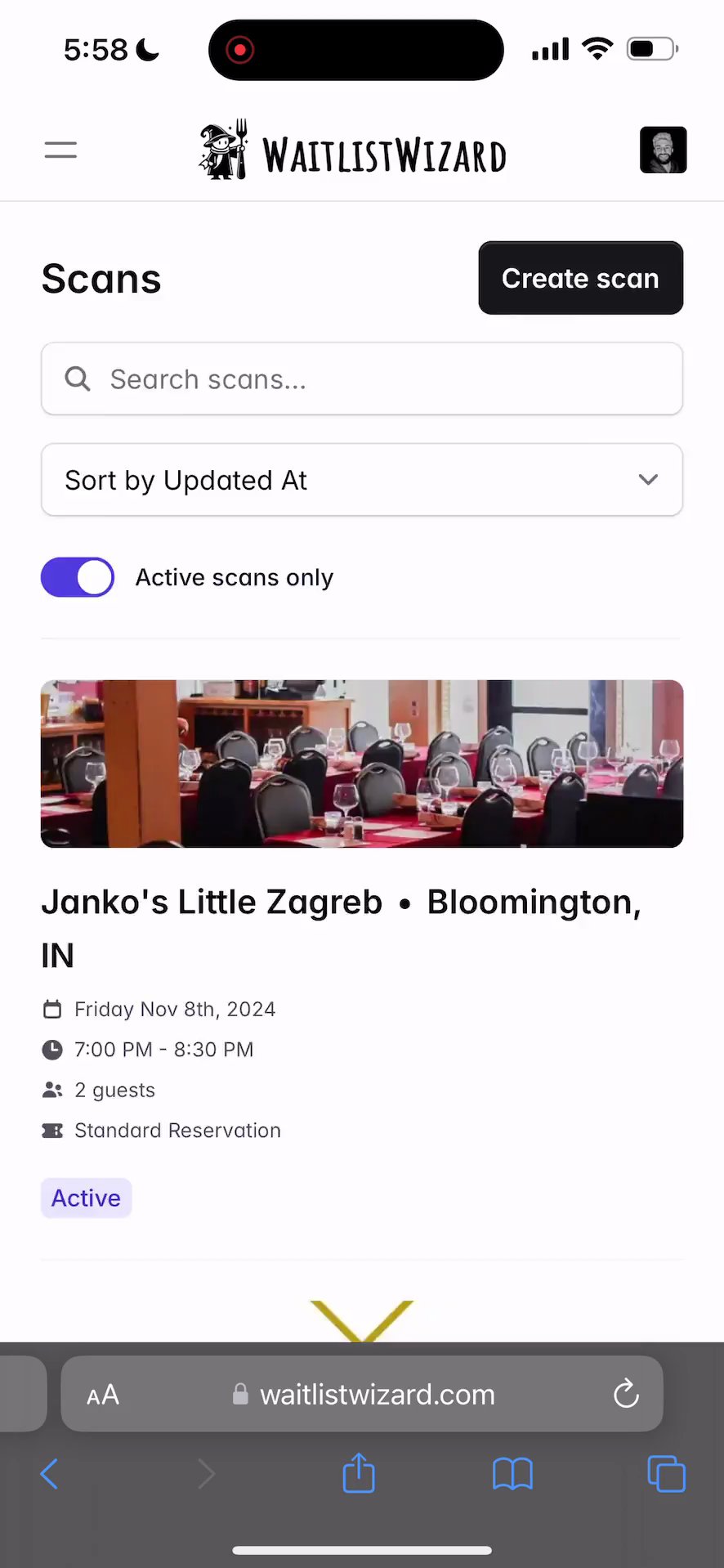Expand the Sort by Updated At dropdown
The width and height of the screenshot is (724, 1568).
(362, 480)
